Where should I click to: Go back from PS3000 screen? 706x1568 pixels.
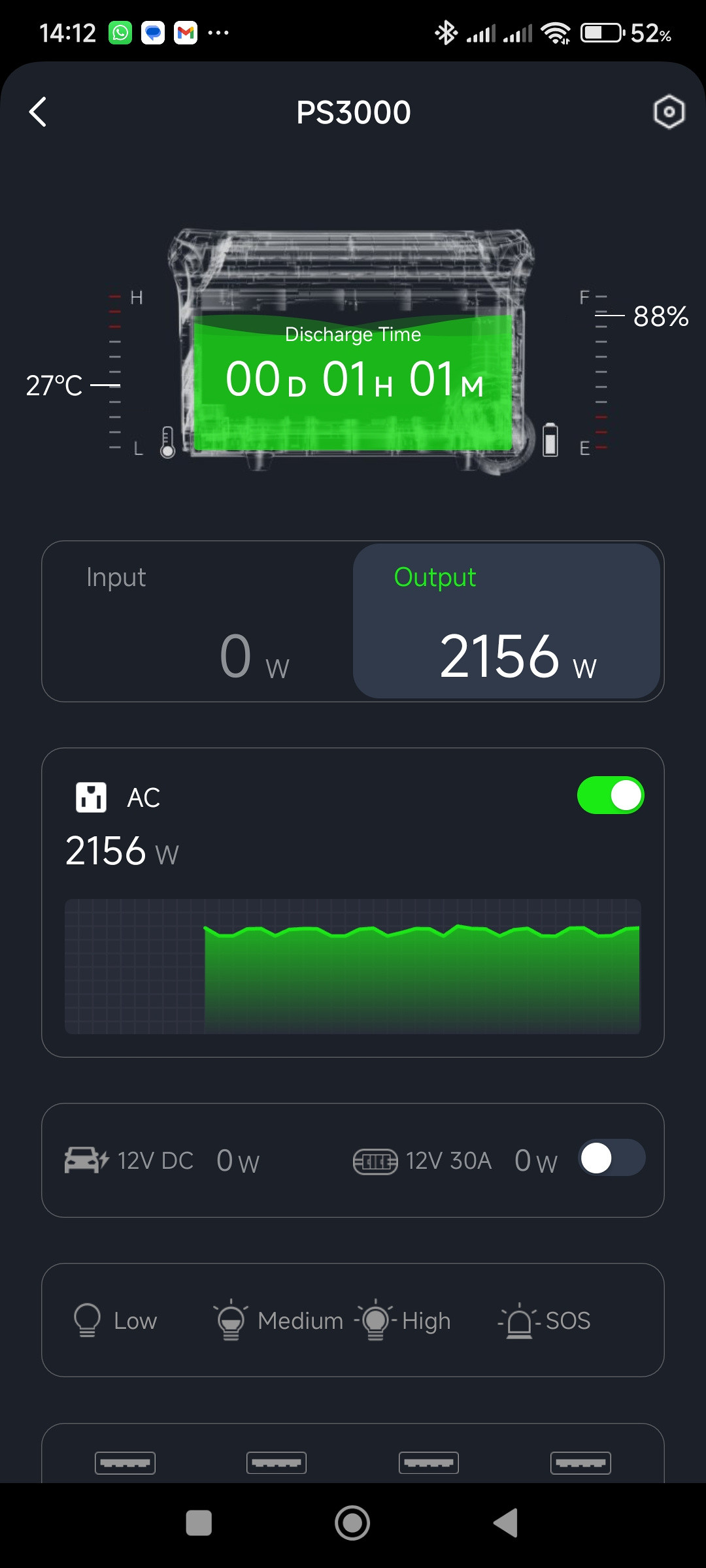pos(38,112)
